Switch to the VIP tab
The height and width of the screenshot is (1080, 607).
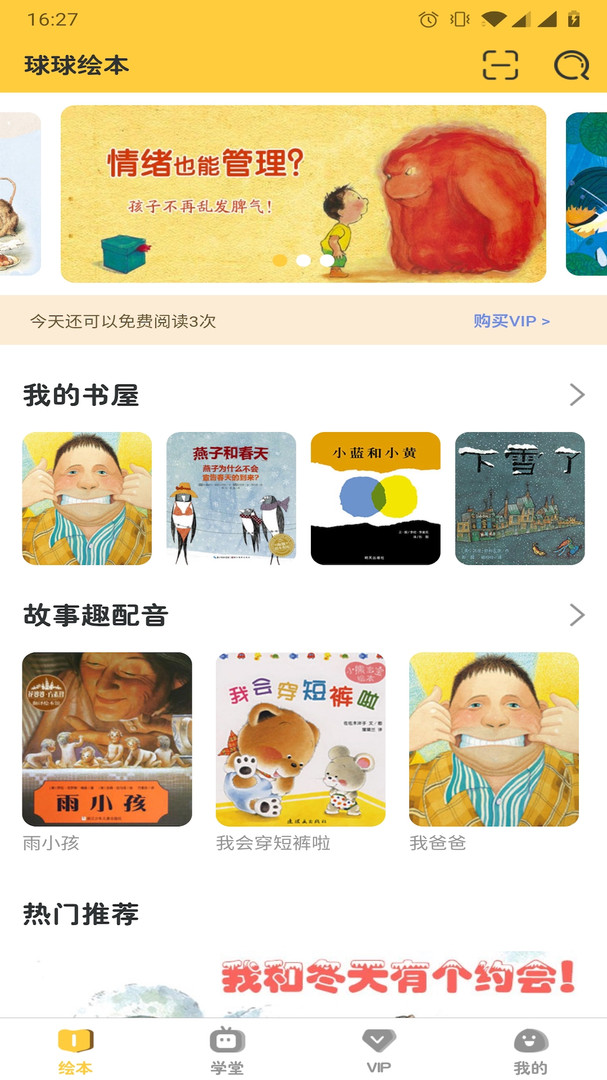pos(379,1050)
